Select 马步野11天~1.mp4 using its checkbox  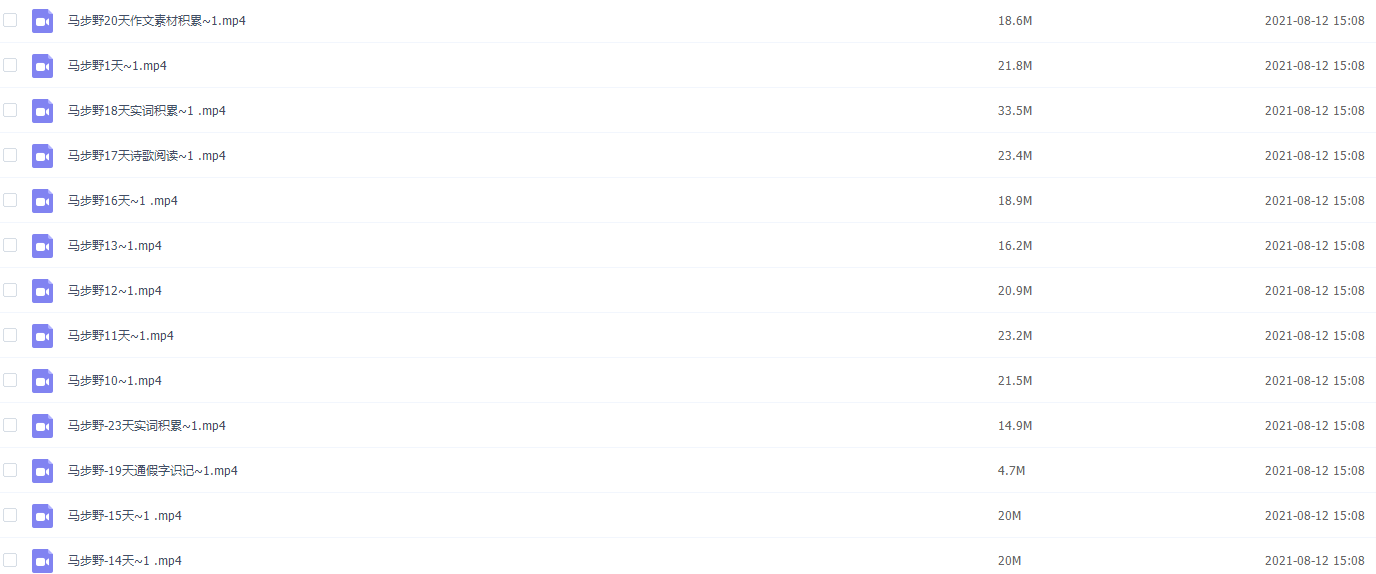pos(10,335)
